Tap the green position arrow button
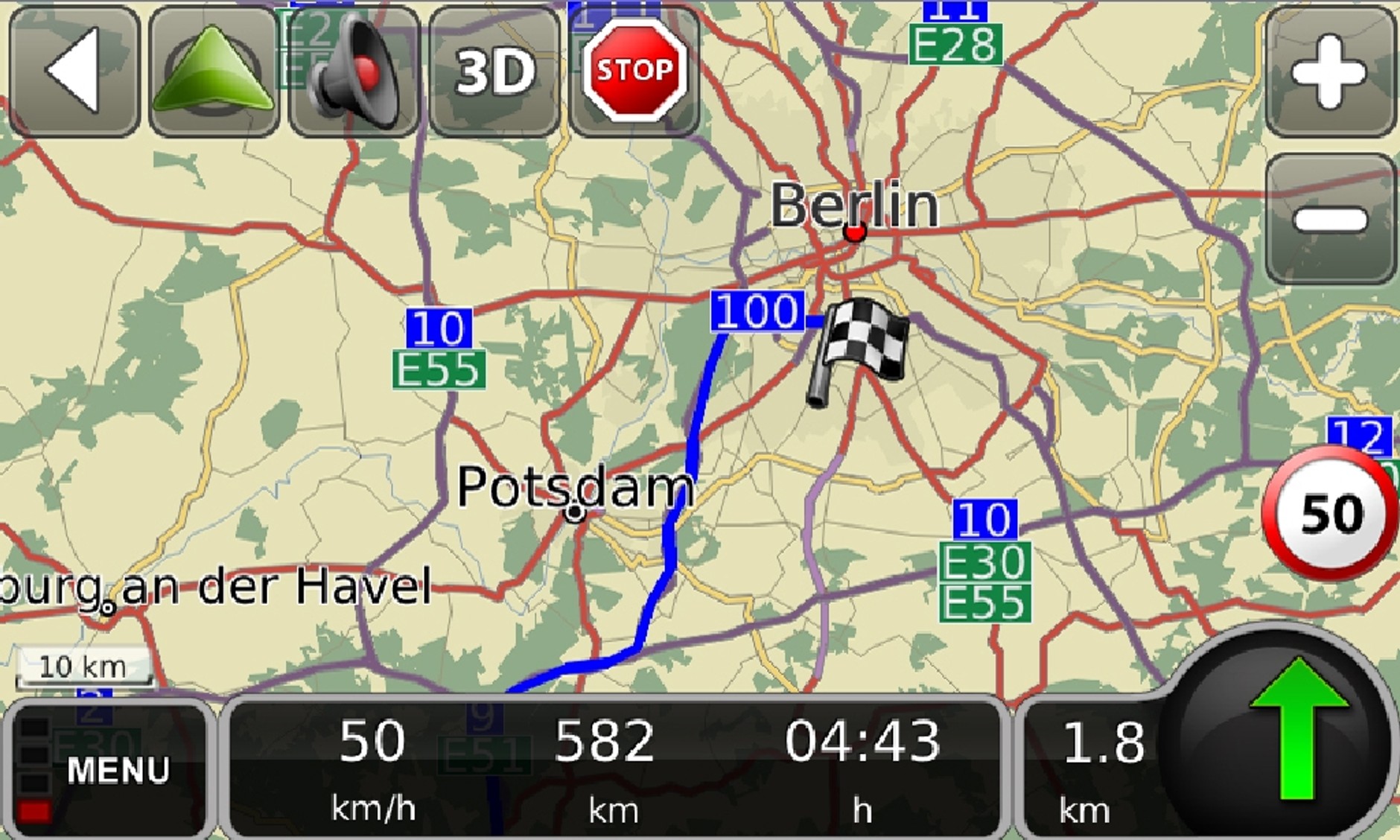This screenshot has width=1400, height=840. [x=214, y=71]
